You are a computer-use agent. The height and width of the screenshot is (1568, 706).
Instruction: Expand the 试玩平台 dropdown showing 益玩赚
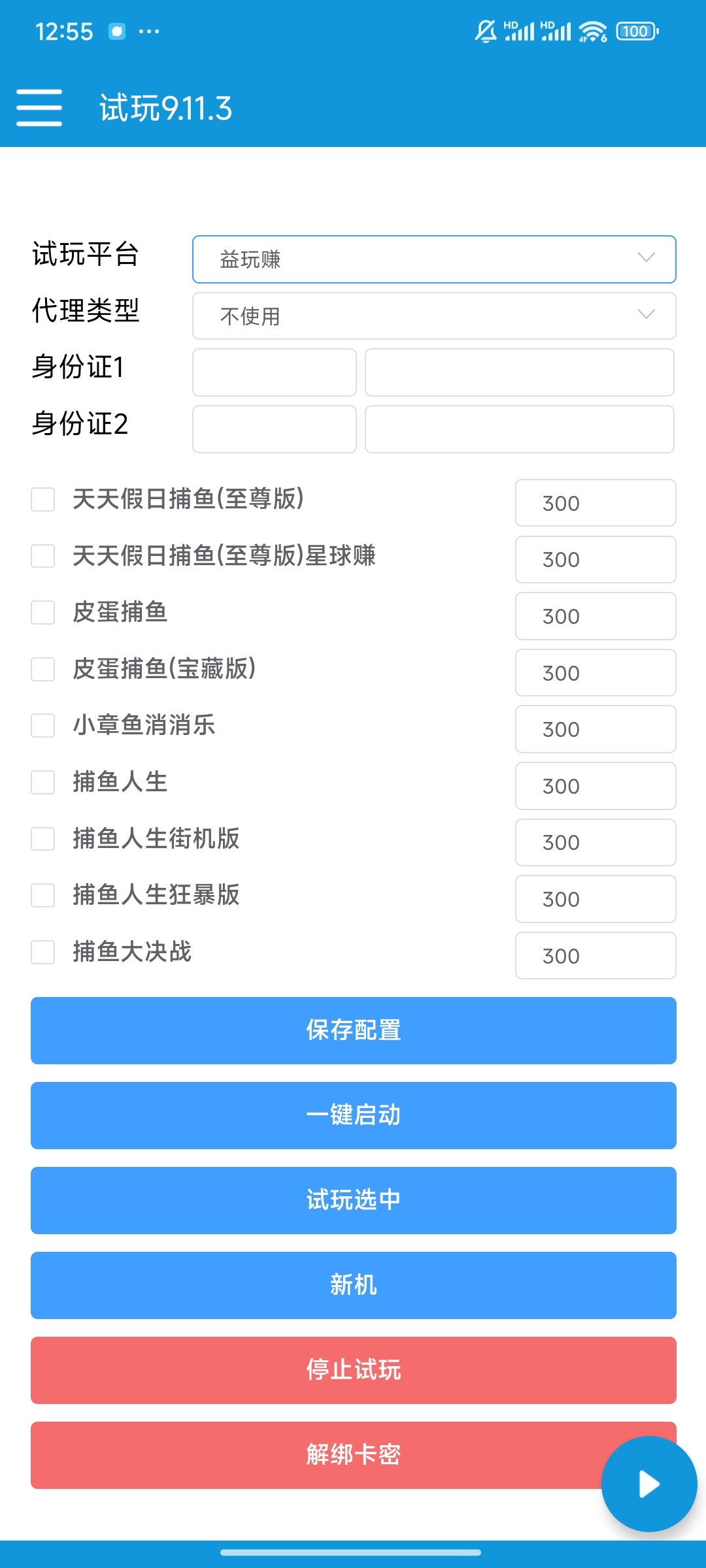(x=434, y=259)
